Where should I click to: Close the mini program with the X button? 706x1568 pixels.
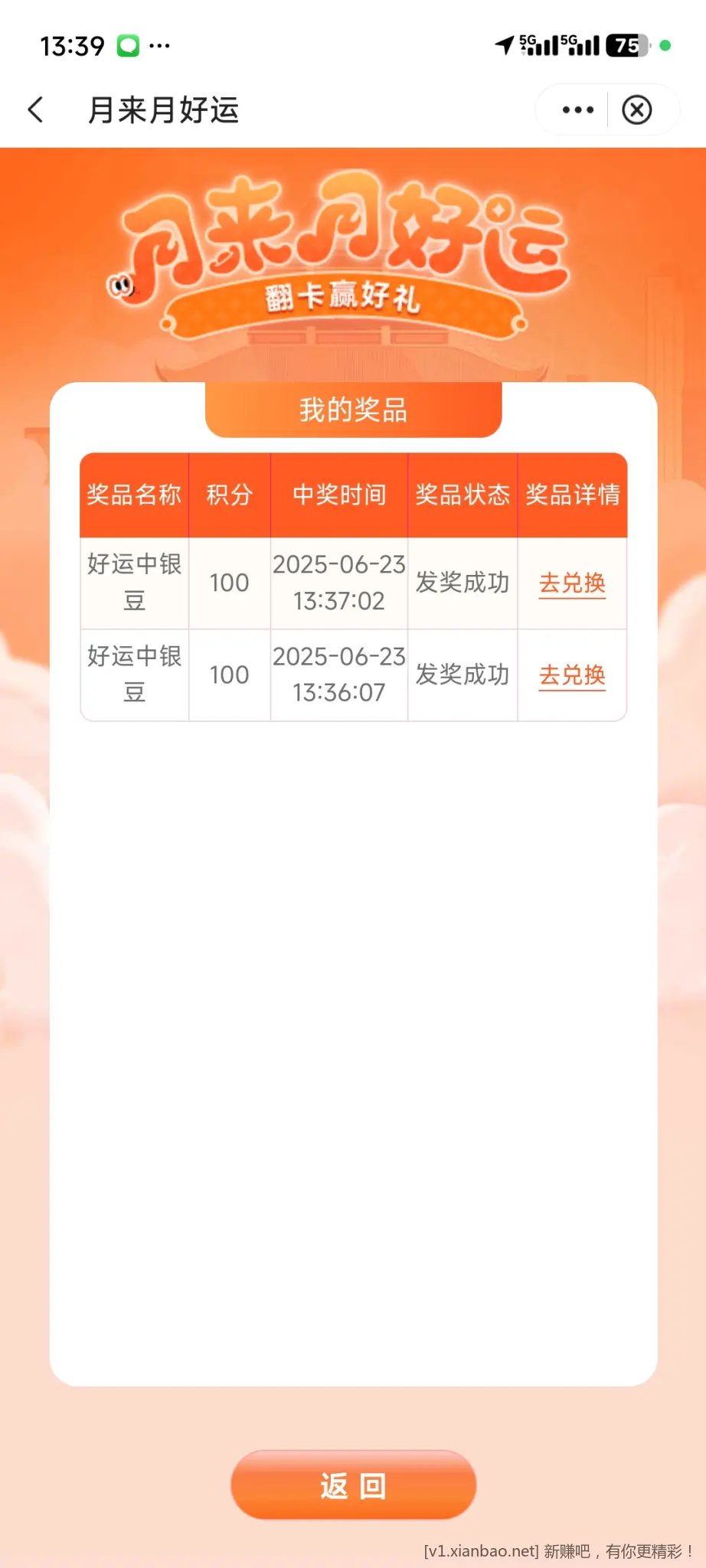(636, 110)
